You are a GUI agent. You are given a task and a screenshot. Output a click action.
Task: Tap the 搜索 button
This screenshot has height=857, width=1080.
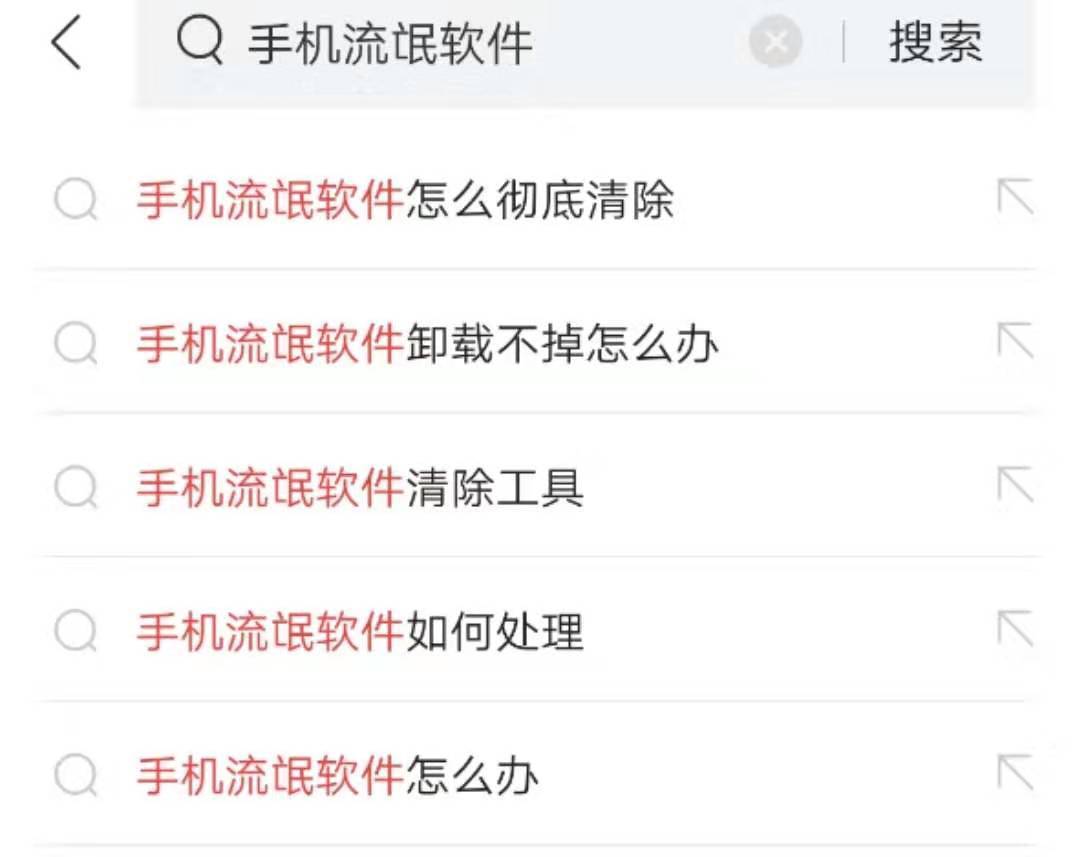tap(935, 44)
